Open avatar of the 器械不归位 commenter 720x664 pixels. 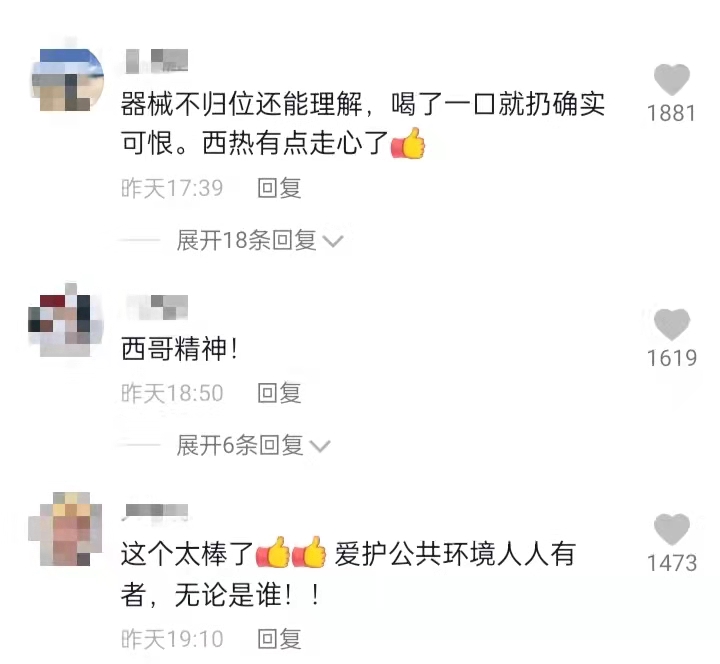(68, 80)
